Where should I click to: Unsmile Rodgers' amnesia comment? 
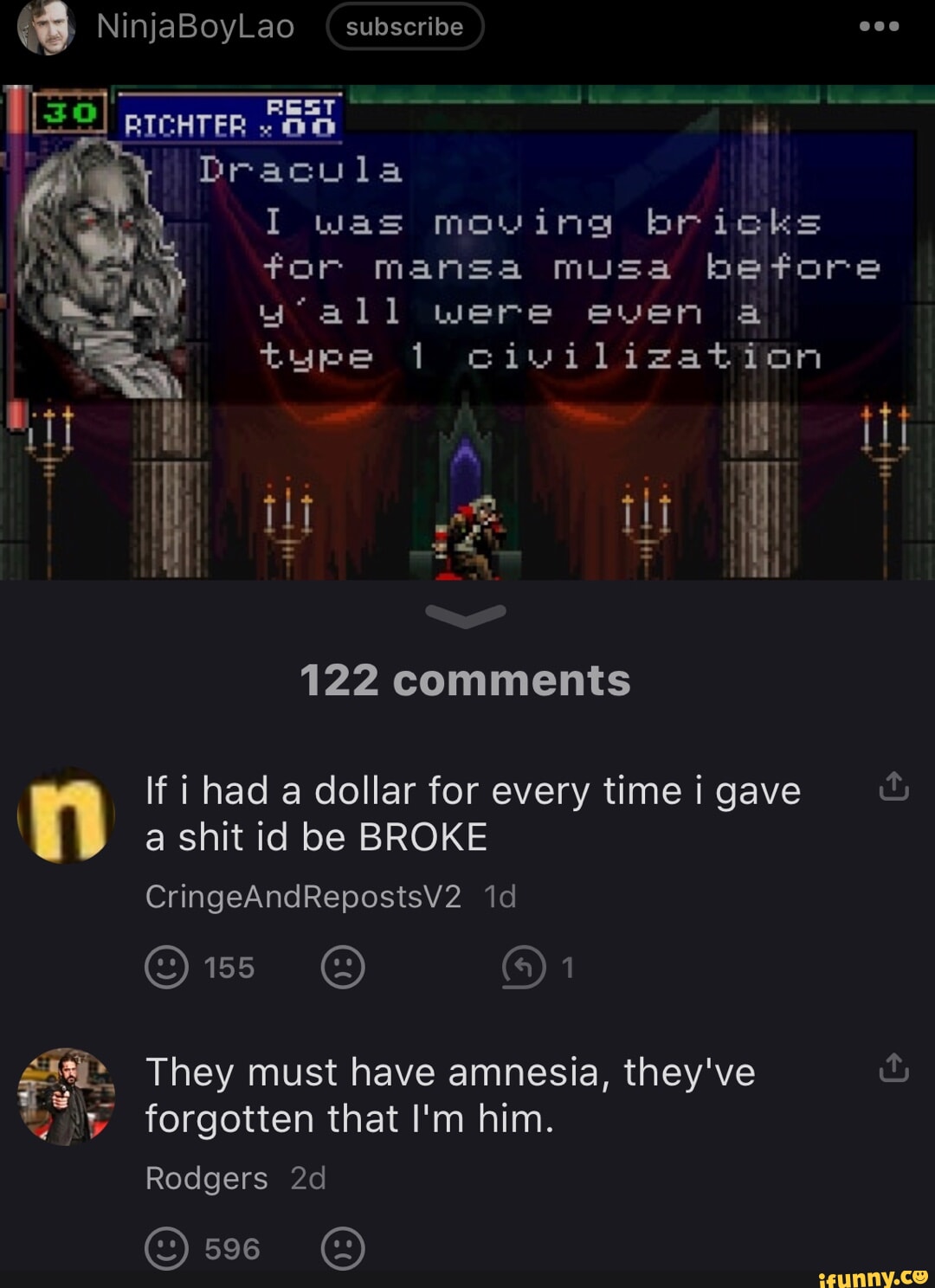[343, 1248]
